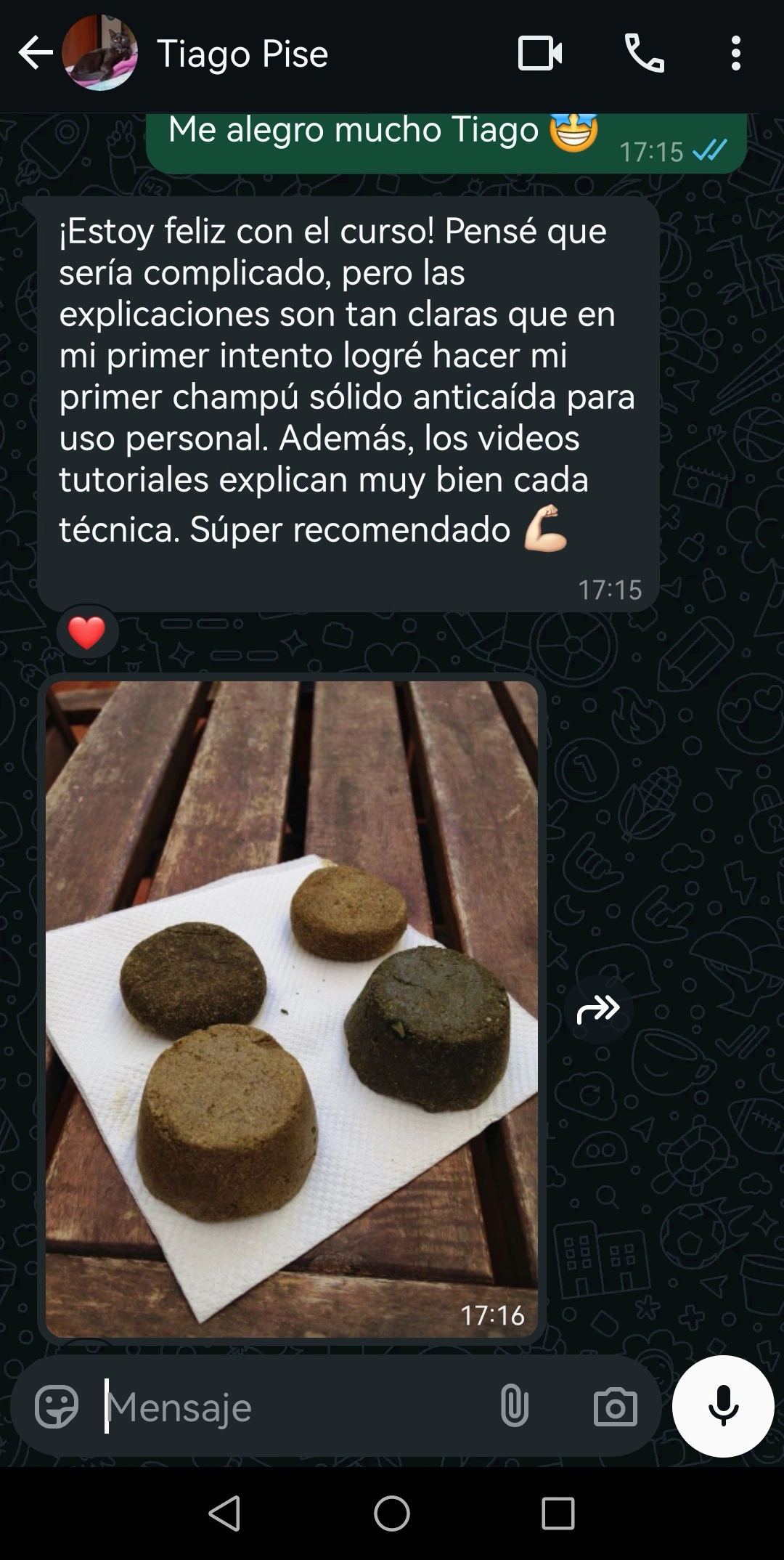Tap the microphone voice message button
Image resolution: width=784 pixels, height=1560 pixels.
(x=723, y=1406)
